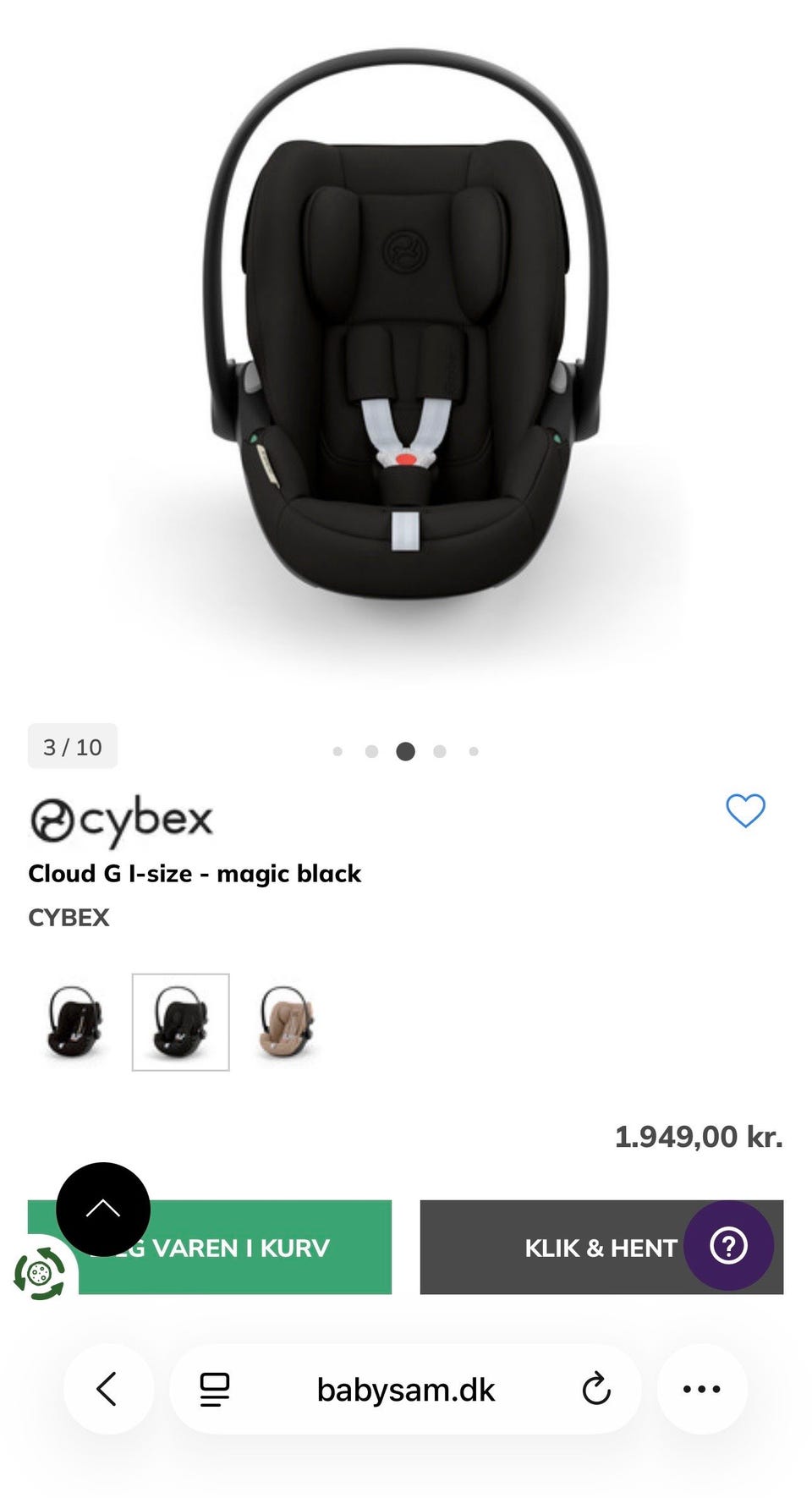Tap the babysam.dk address bar
812x1498 pixels.
(406, 1390)
